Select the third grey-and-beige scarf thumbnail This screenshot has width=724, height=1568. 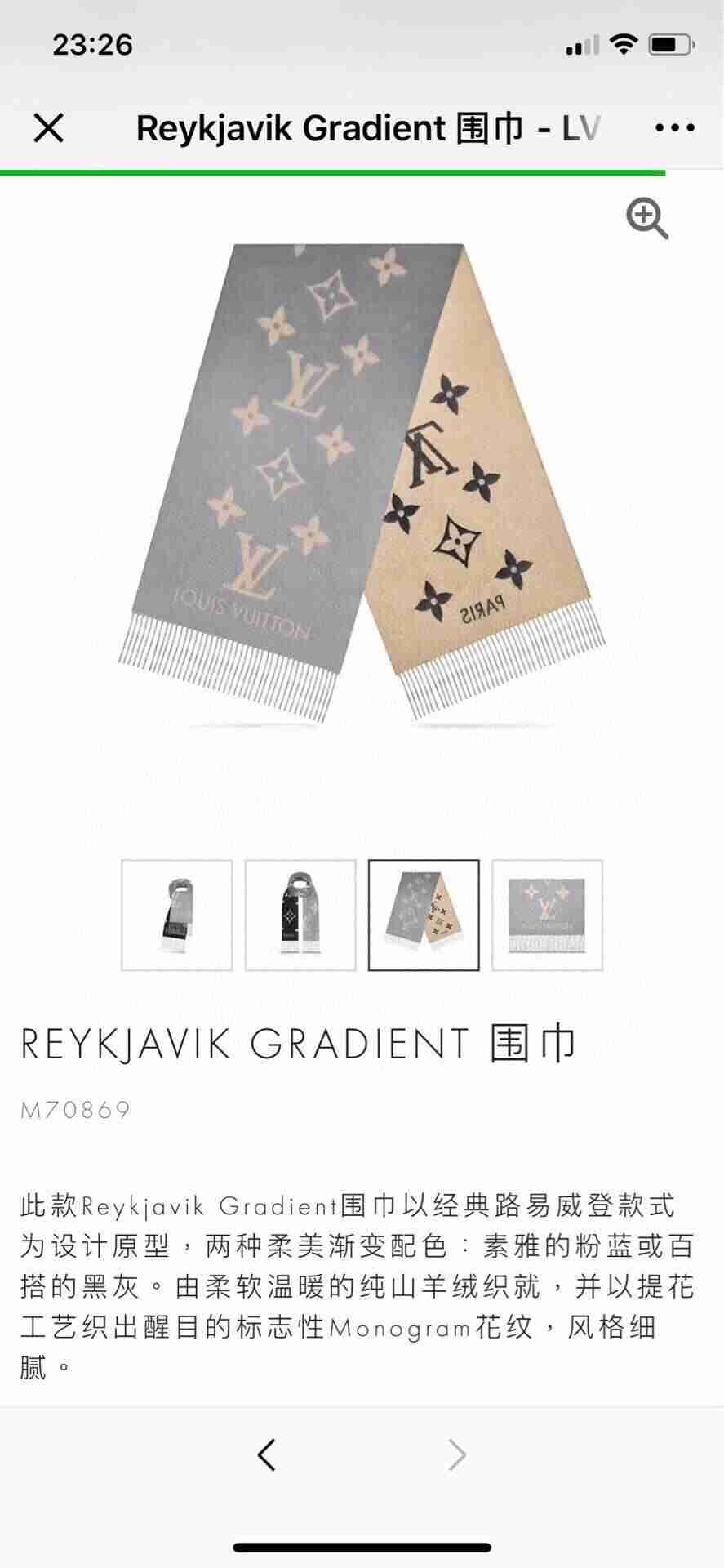tap(424, 915)
